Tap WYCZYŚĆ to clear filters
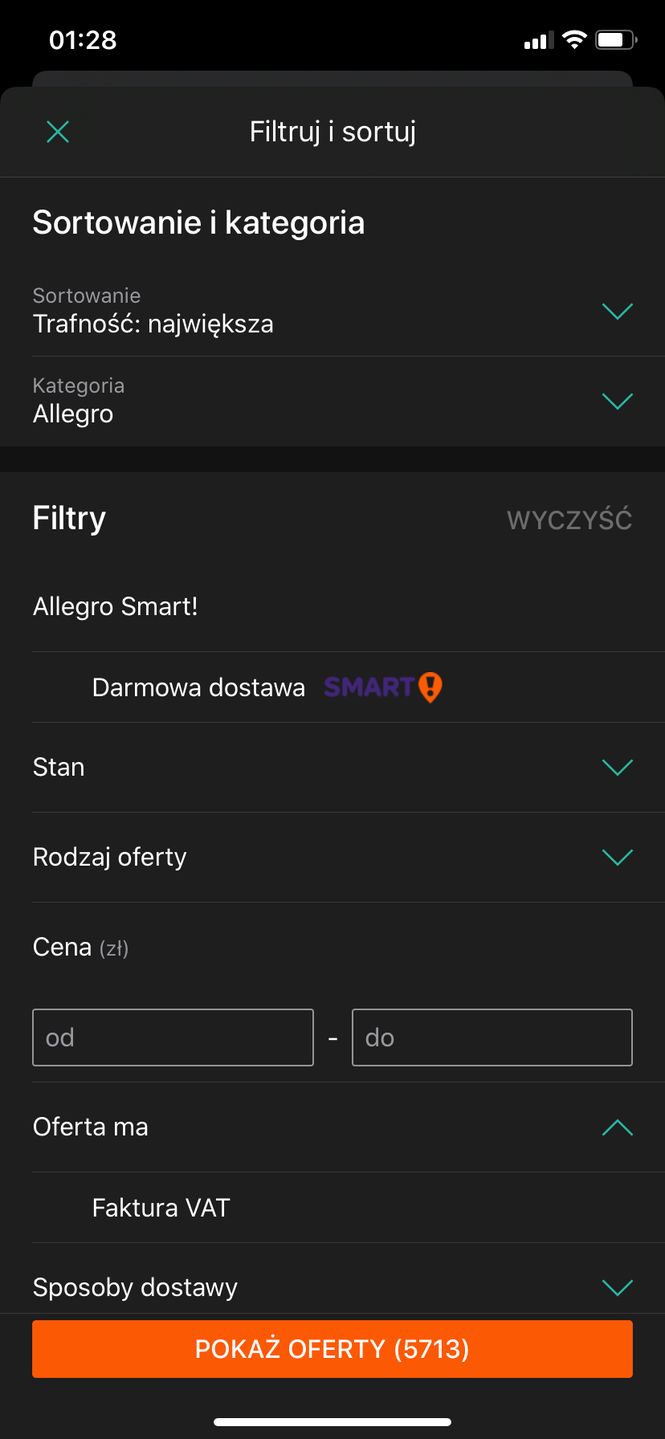This screenshot has width=665, height=1439. click(x=569, y=520)
